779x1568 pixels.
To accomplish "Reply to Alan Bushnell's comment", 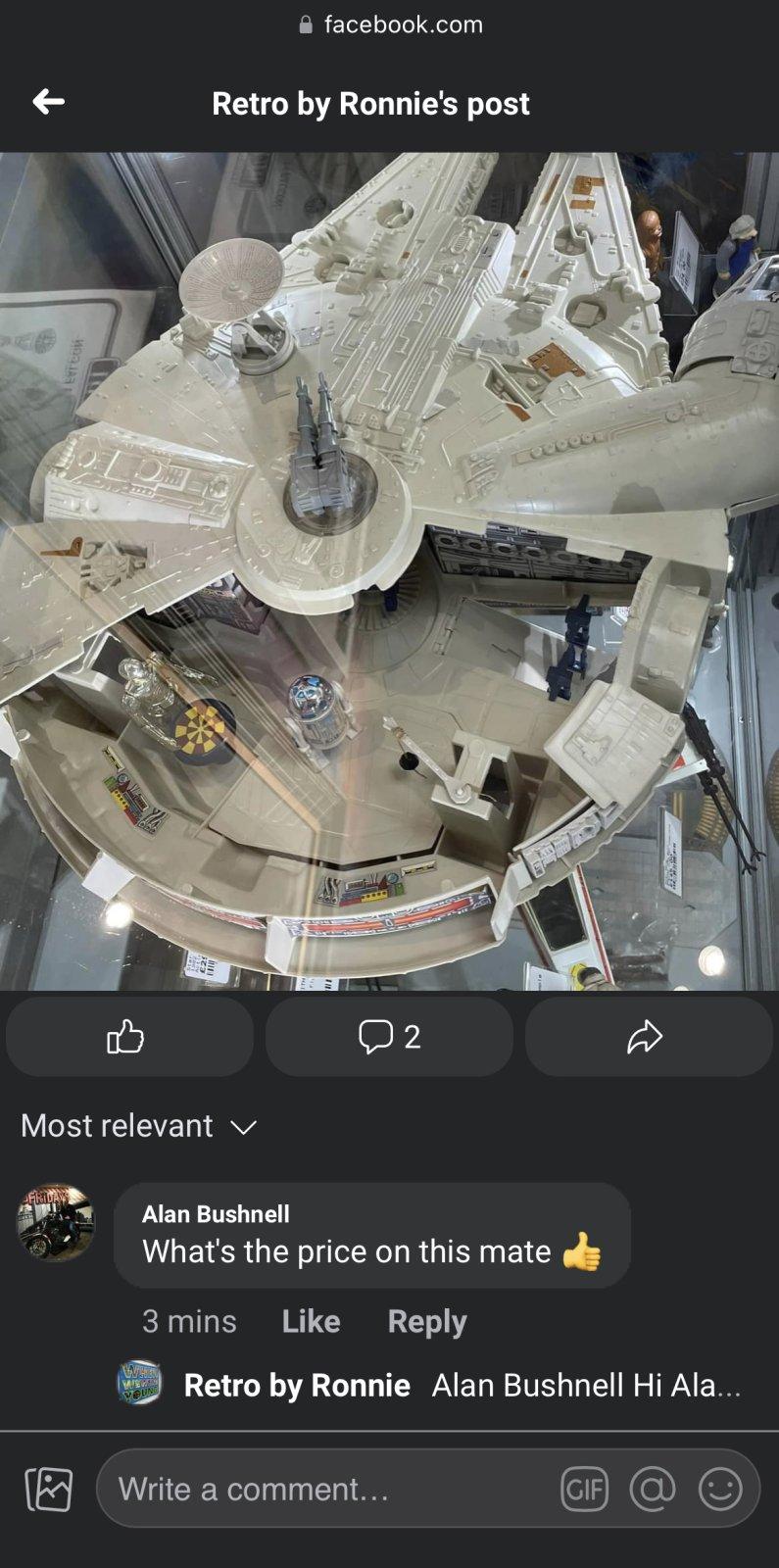I will 426,1321.
